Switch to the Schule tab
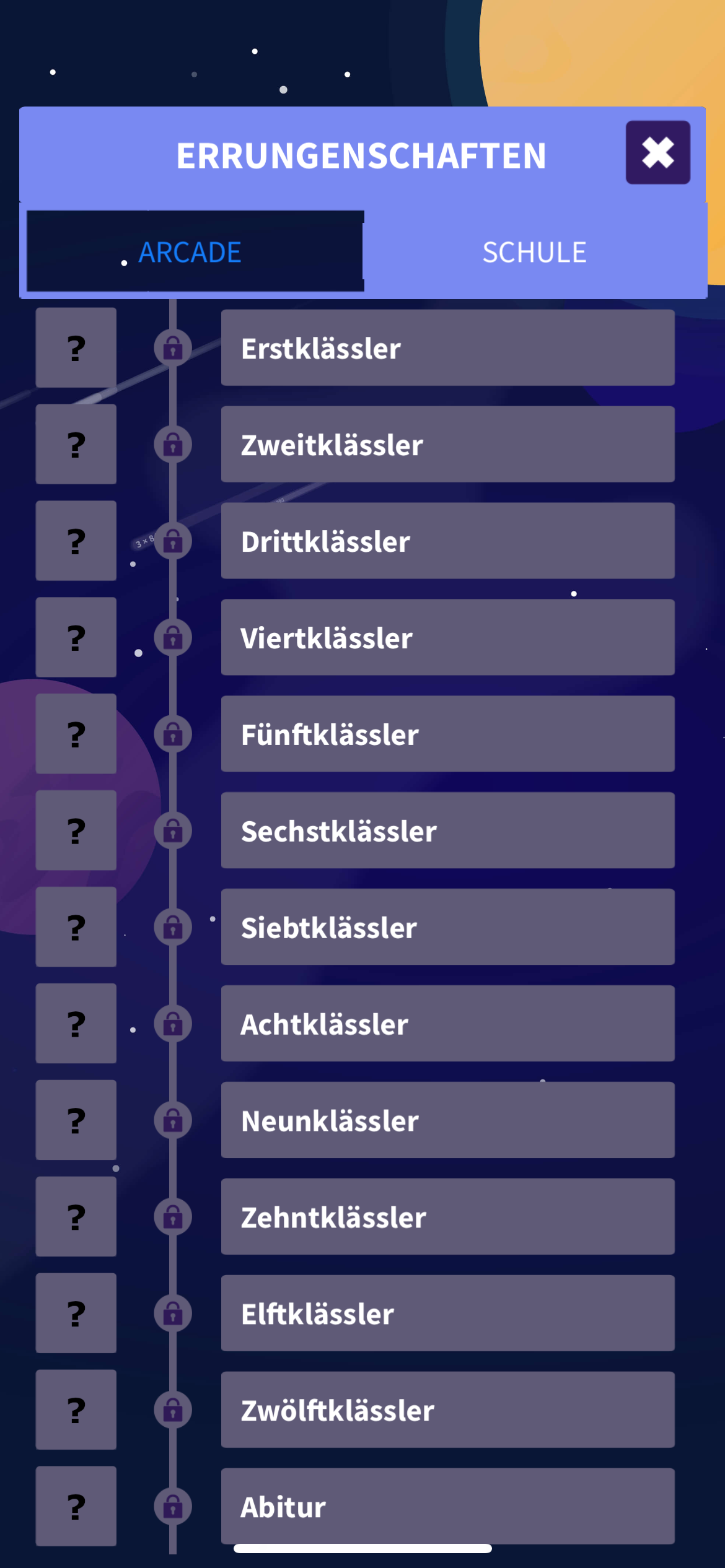Screen dimensions: 725x1568 535,252
